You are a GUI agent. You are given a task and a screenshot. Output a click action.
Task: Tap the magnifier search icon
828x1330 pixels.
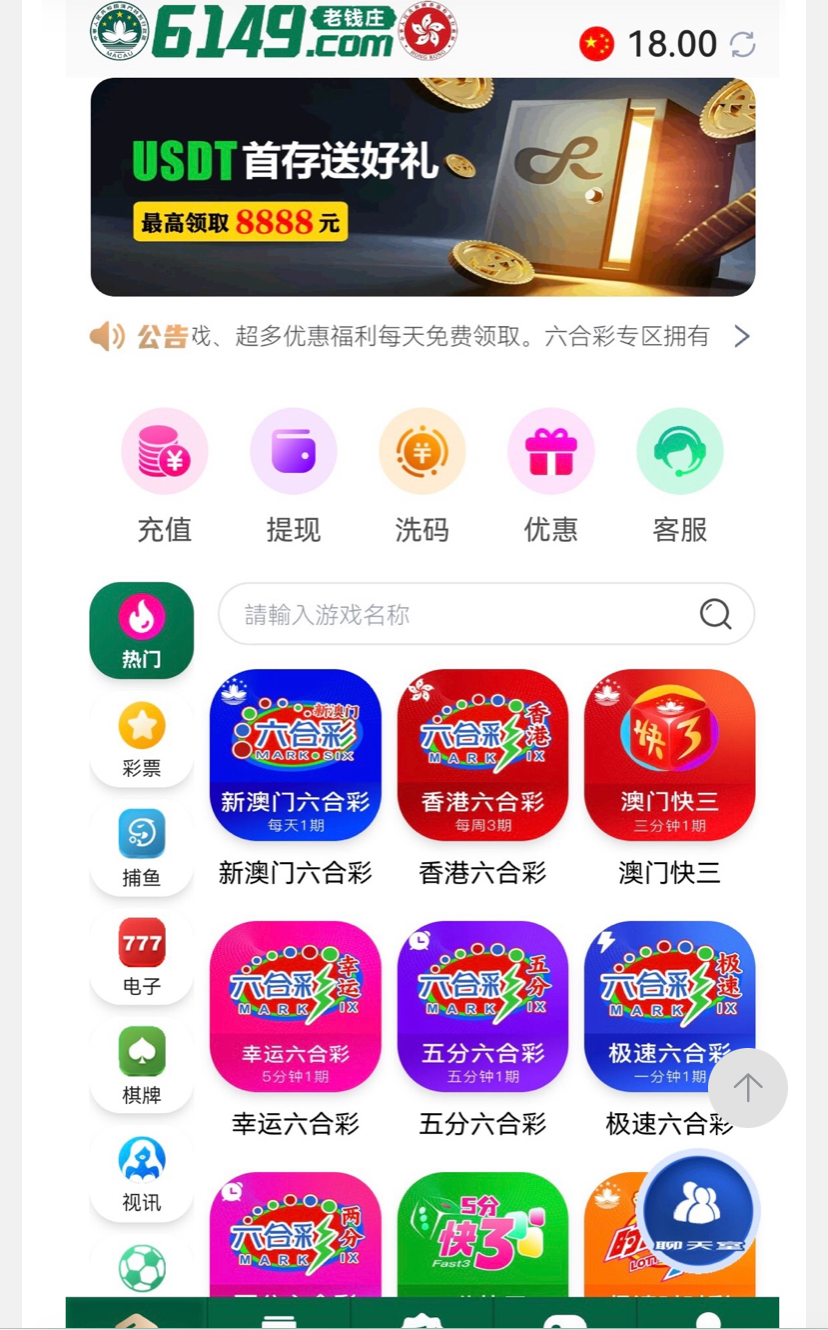[715, 614]
